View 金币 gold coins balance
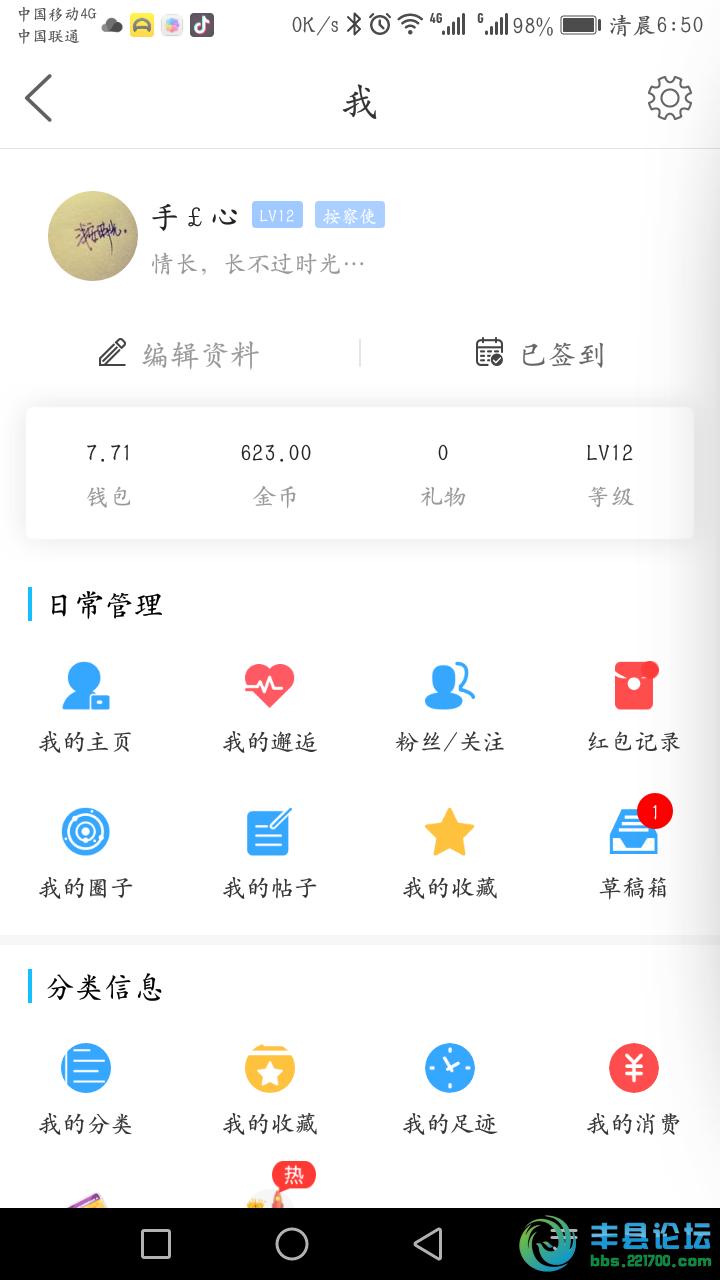 point(276,473)
